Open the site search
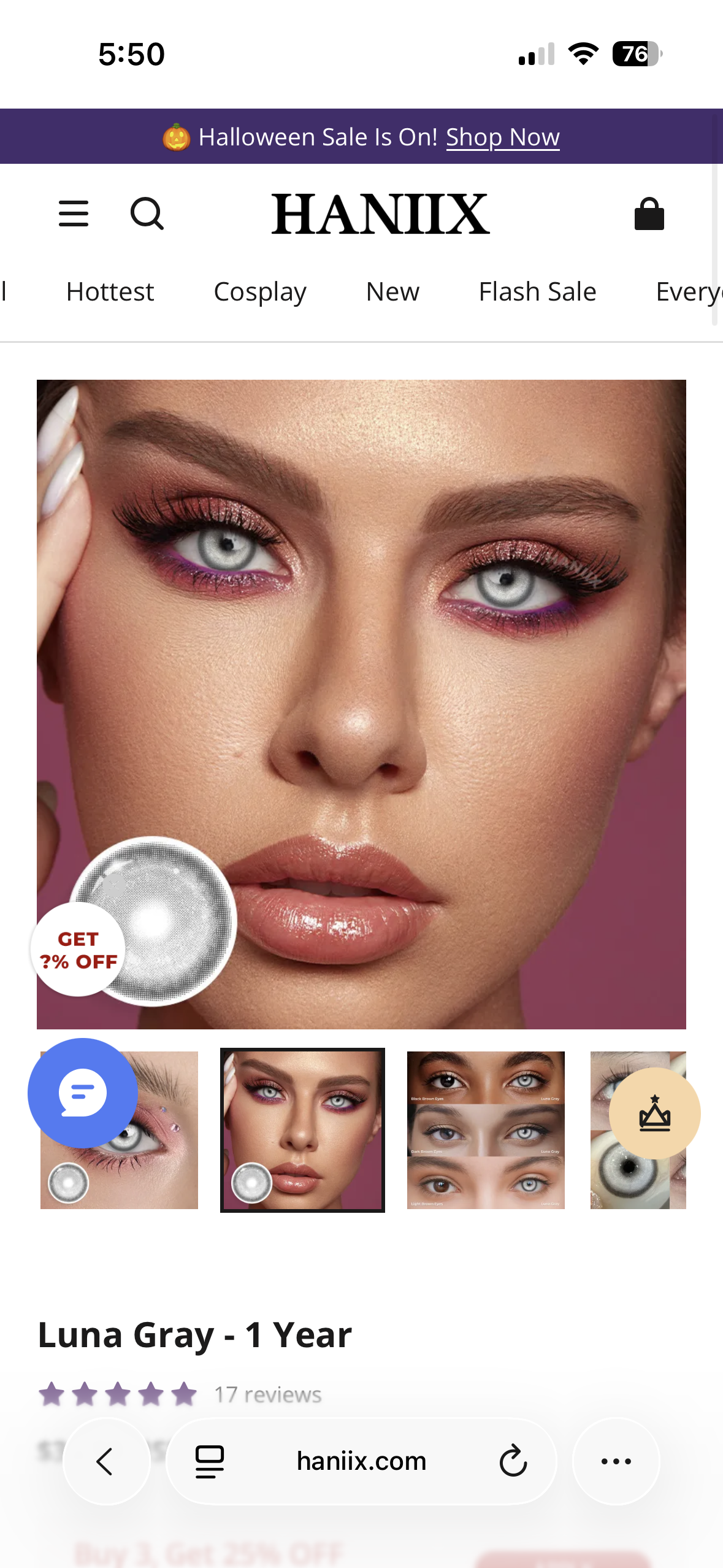Viewport: 723px width, 1568px height. point(147,213)
